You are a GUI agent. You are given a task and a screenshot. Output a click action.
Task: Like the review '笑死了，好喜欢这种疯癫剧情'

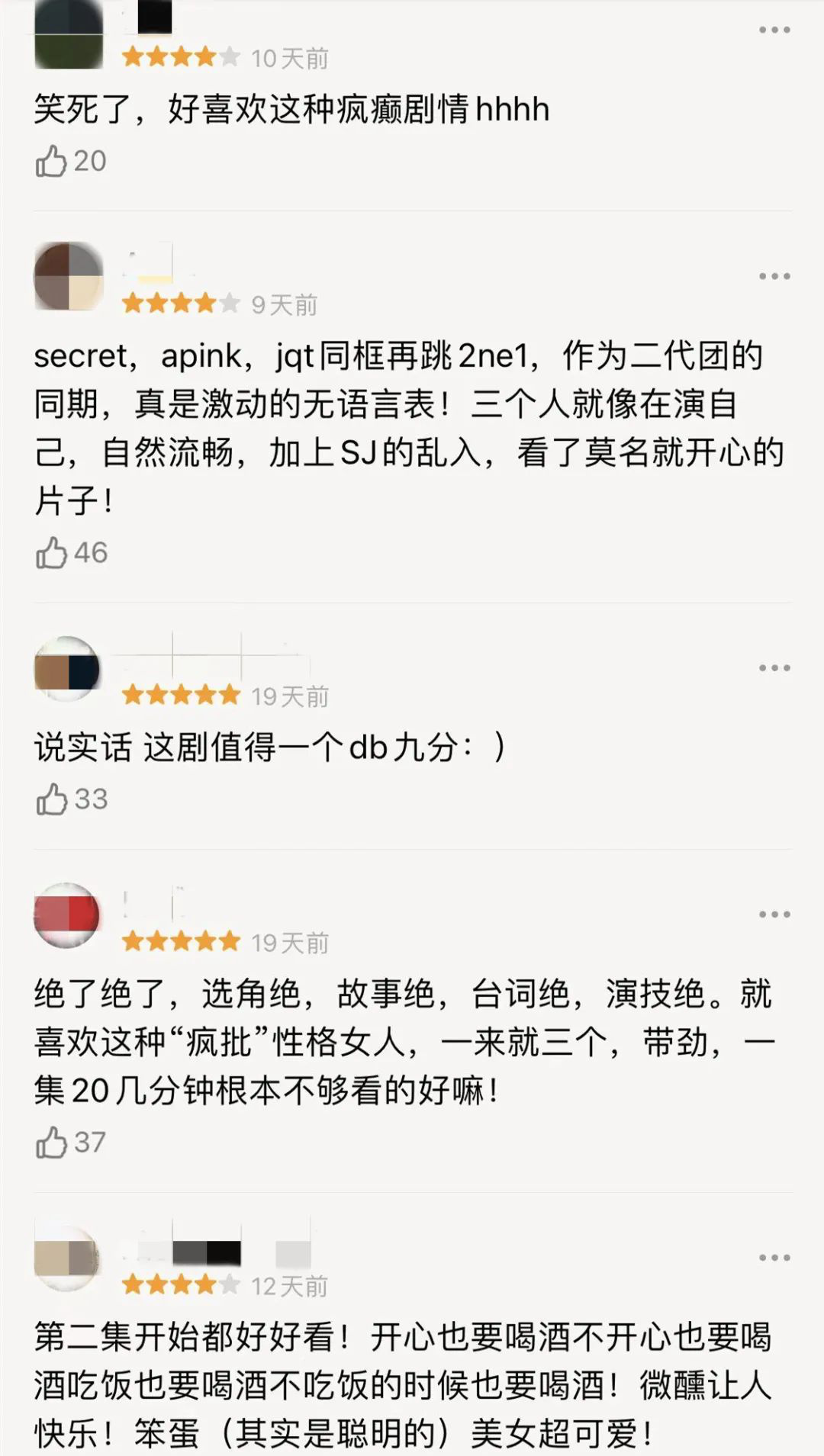tap(52, 162)
